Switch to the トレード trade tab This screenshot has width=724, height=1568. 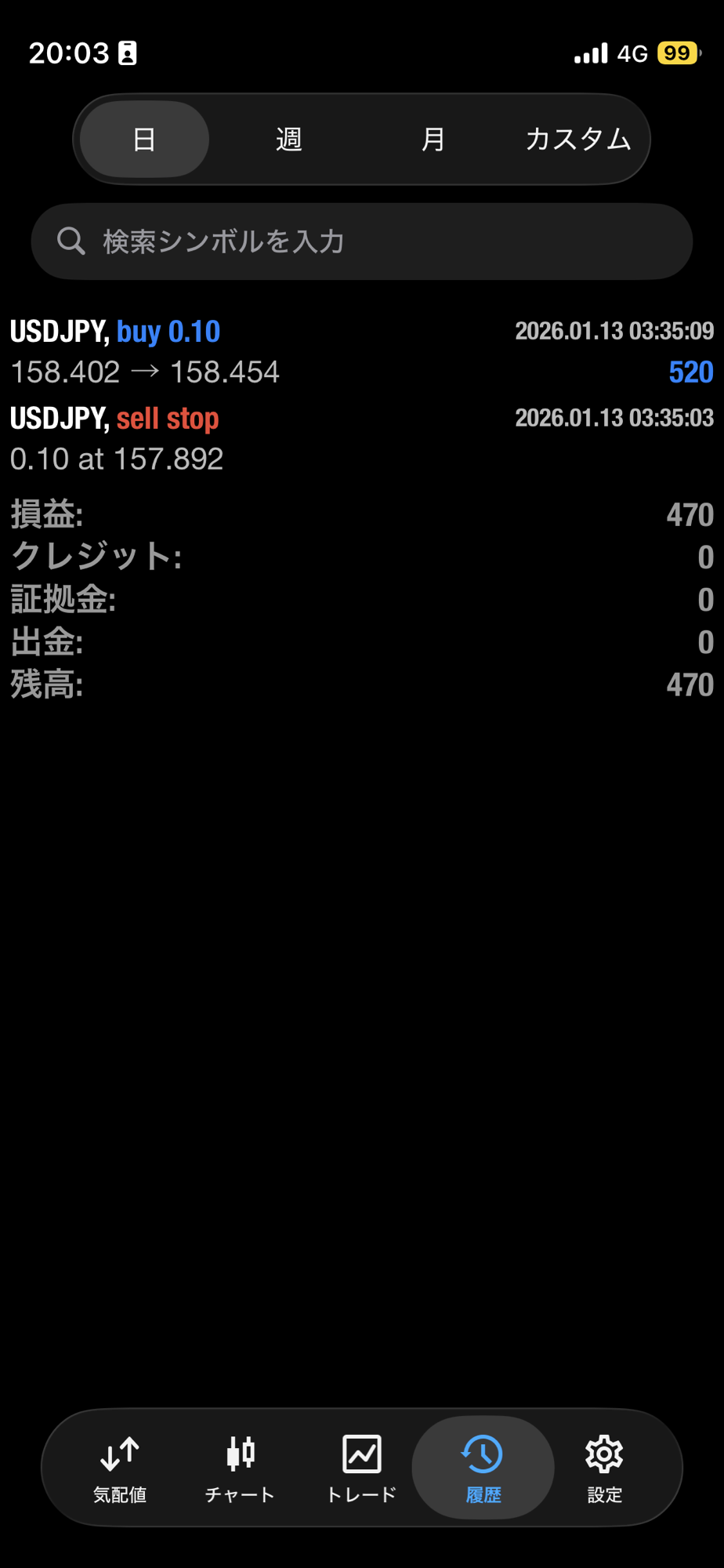361,1468
